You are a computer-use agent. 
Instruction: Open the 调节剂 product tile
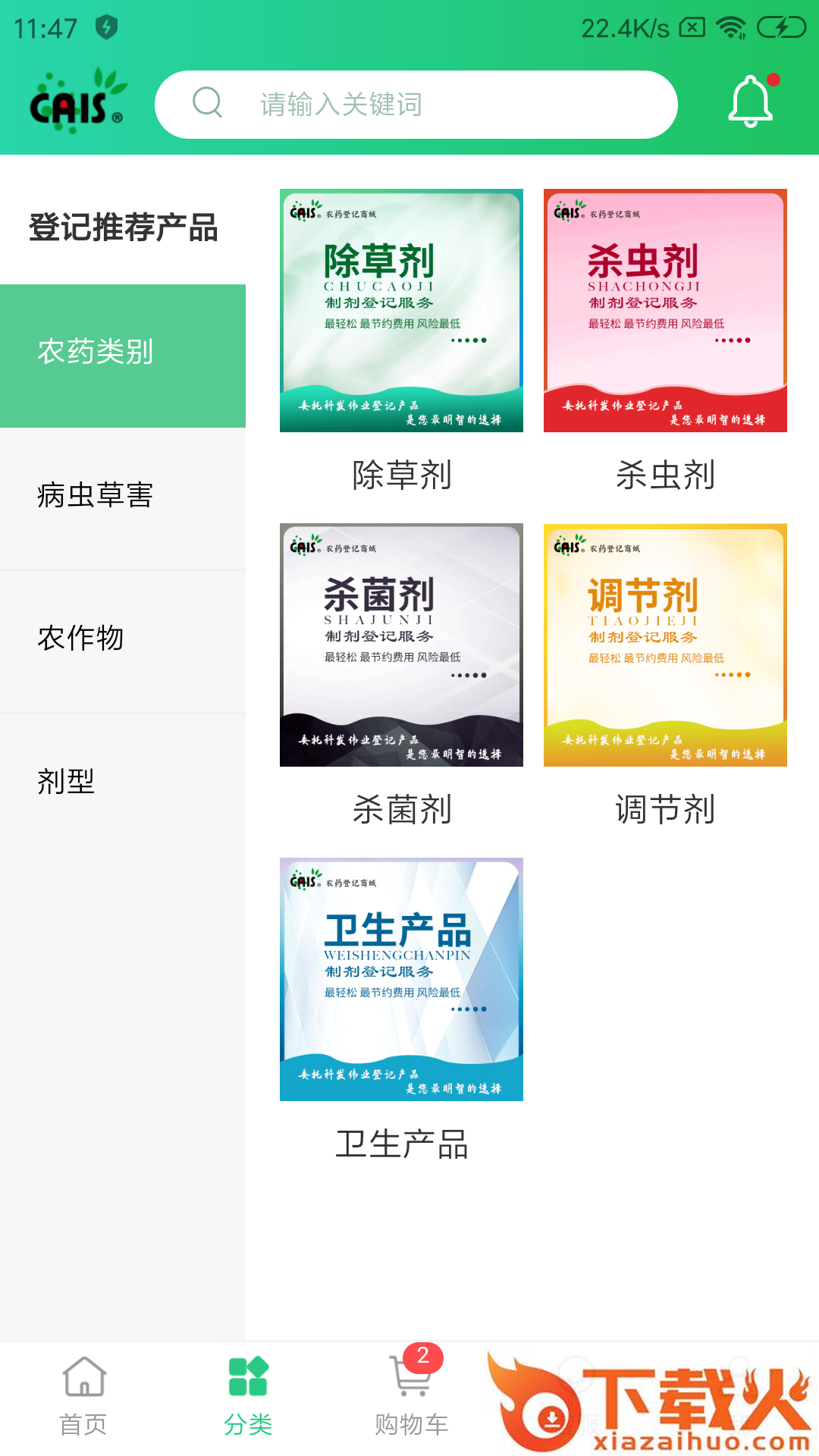pyautogui.click(x=665, y=645)
